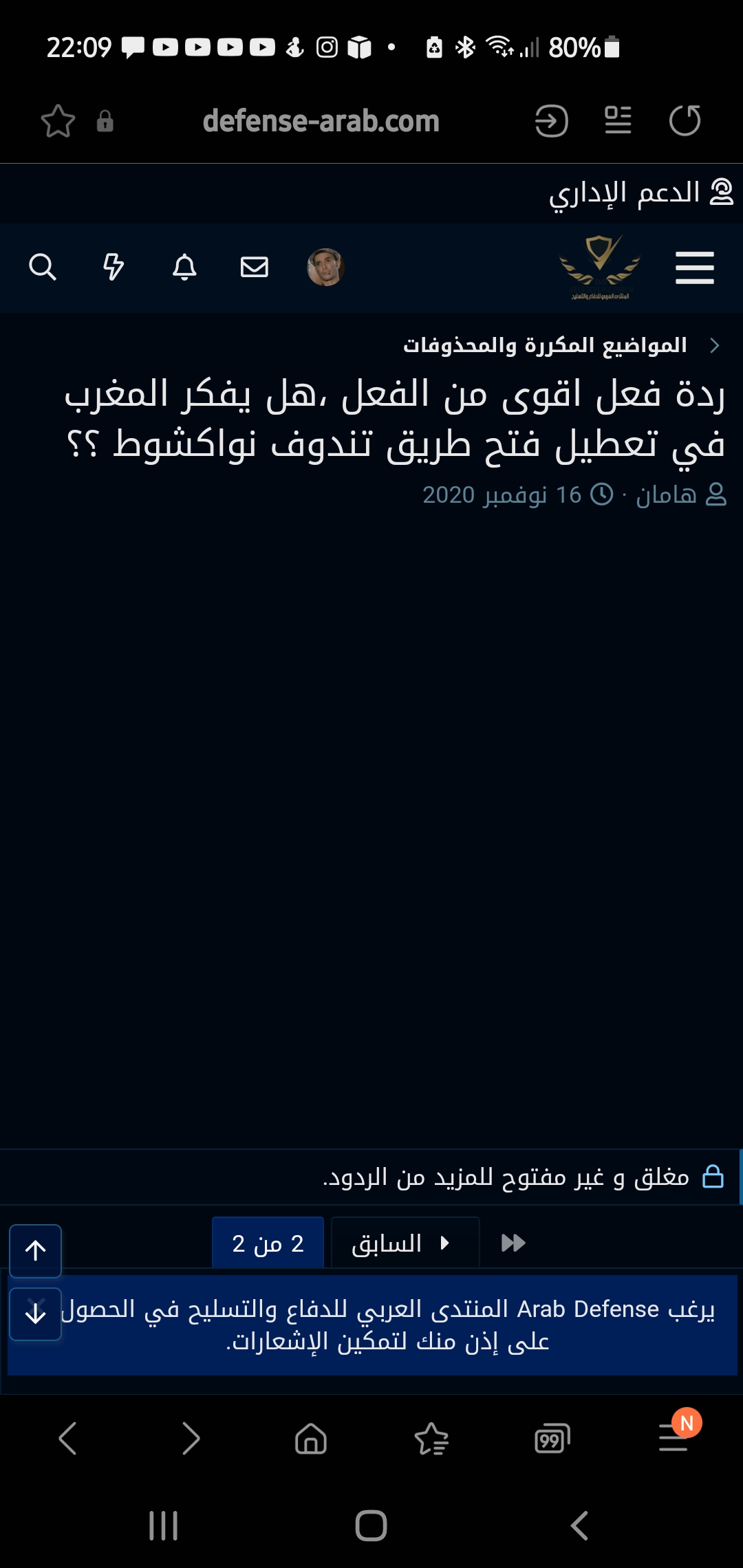Open the browser bookmarks list
743x1568 pixels.
point(431,1439)
